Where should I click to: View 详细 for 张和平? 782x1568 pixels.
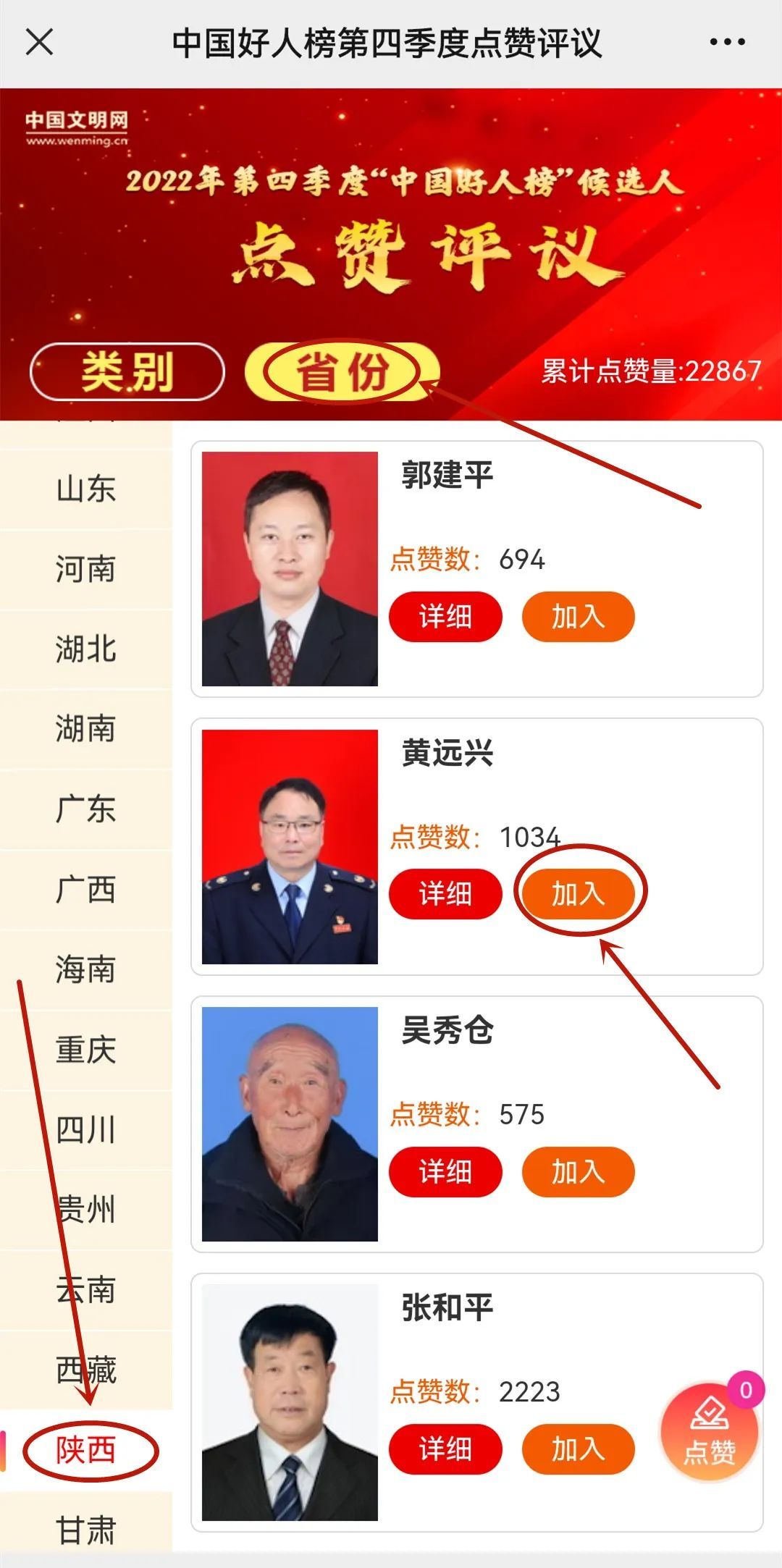point(445,1449)
